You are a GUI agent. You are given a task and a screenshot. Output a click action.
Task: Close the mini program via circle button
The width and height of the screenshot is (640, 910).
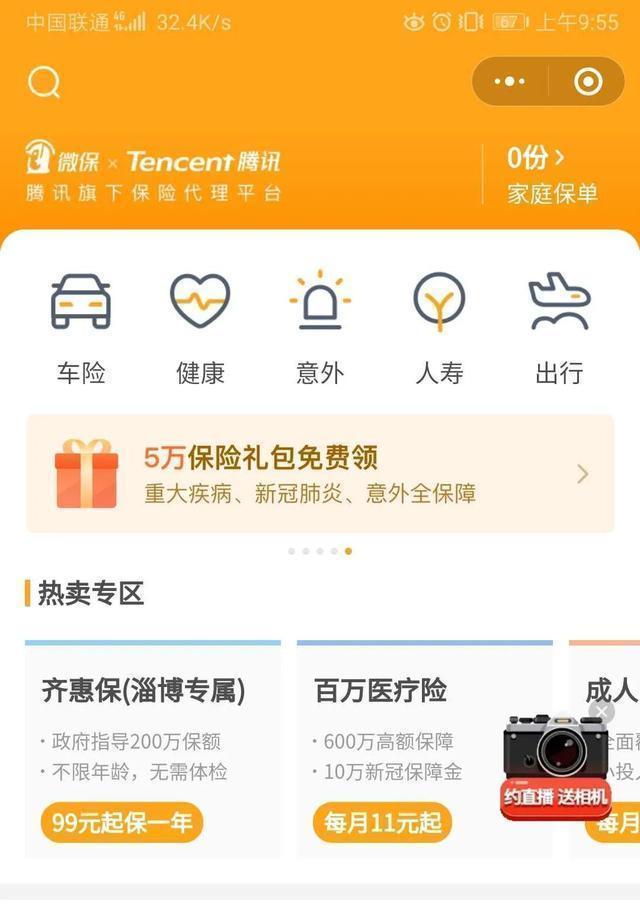588,82
